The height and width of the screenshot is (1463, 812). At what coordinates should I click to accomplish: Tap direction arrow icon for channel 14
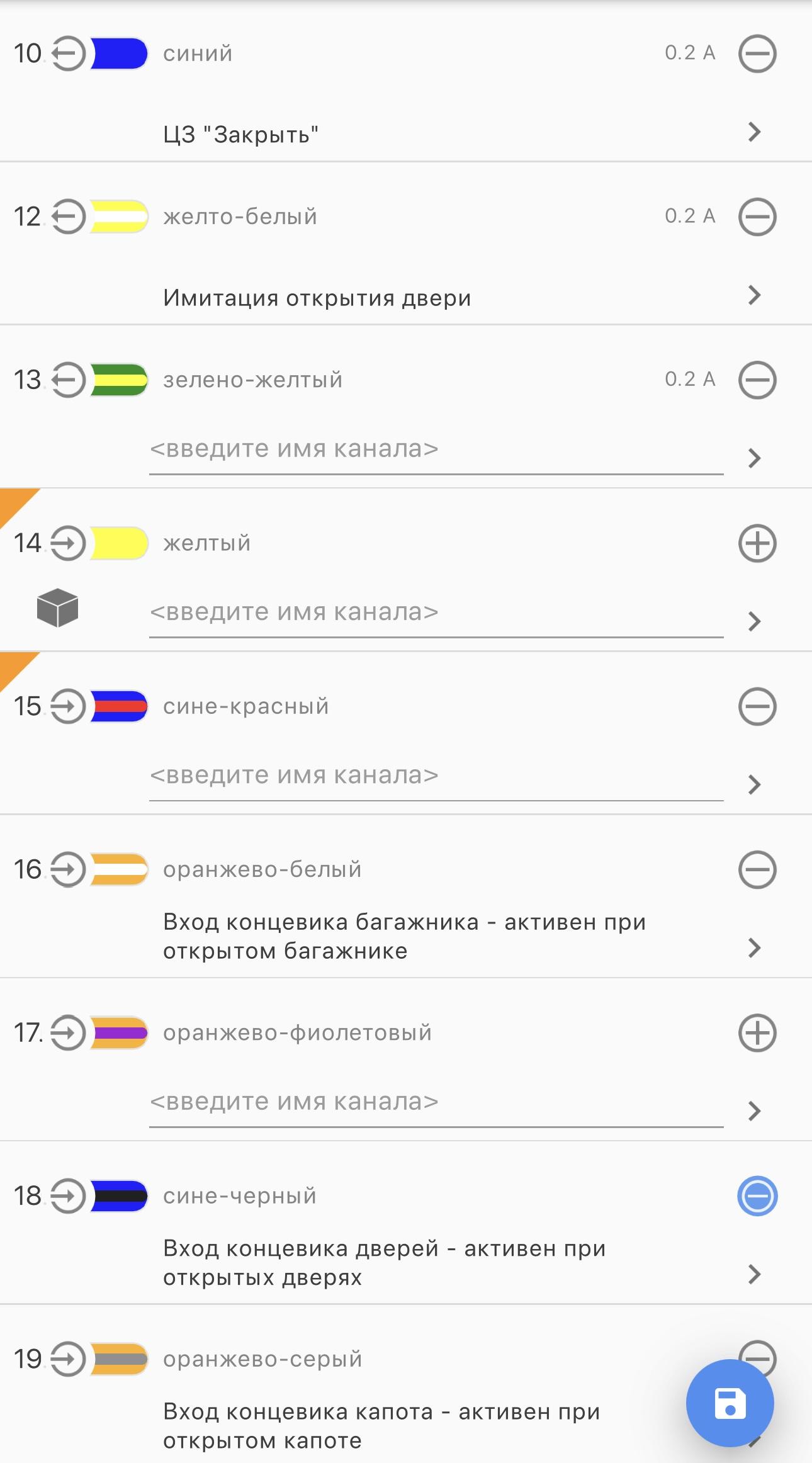67,543
